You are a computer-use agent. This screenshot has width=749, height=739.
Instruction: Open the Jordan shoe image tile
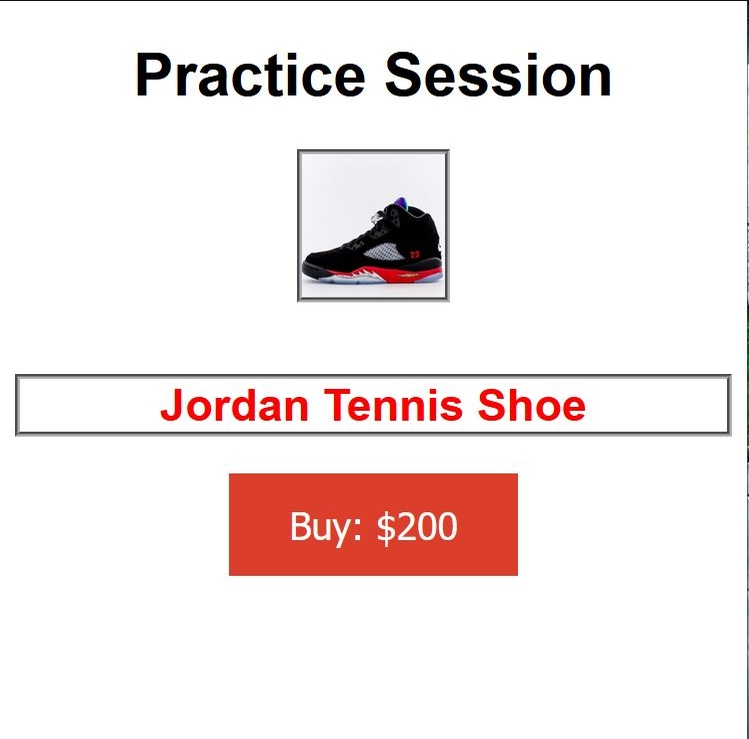(373, 226)
